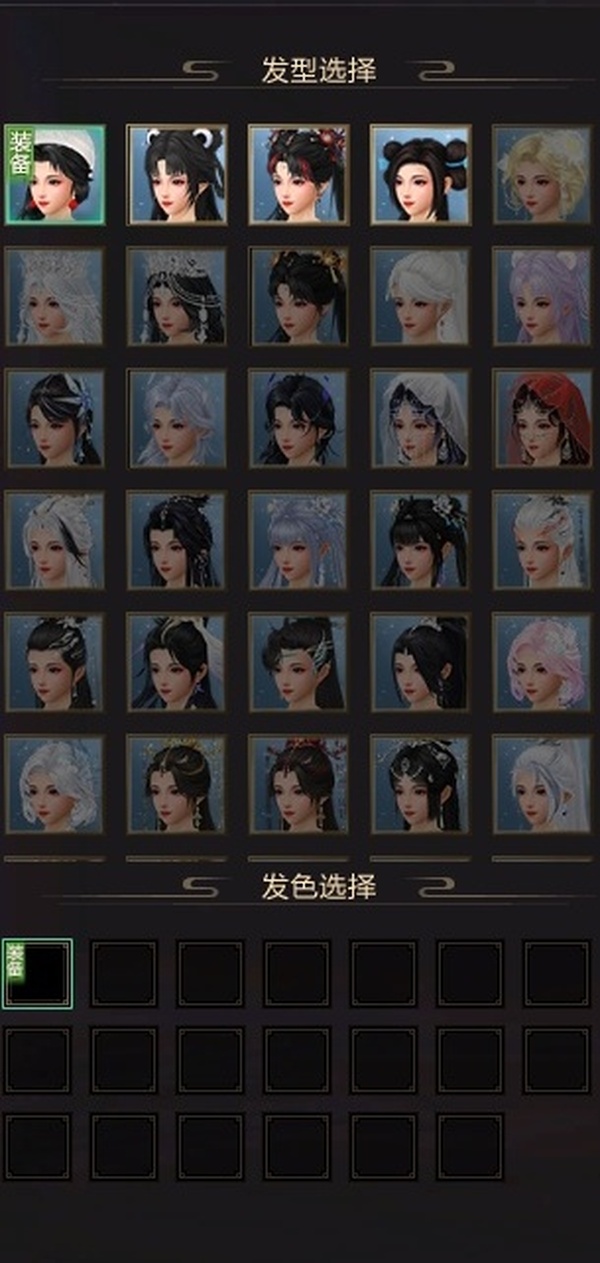Select the blonde curly hairstyle
600x1263 pixels.
(x=543, y=174)
